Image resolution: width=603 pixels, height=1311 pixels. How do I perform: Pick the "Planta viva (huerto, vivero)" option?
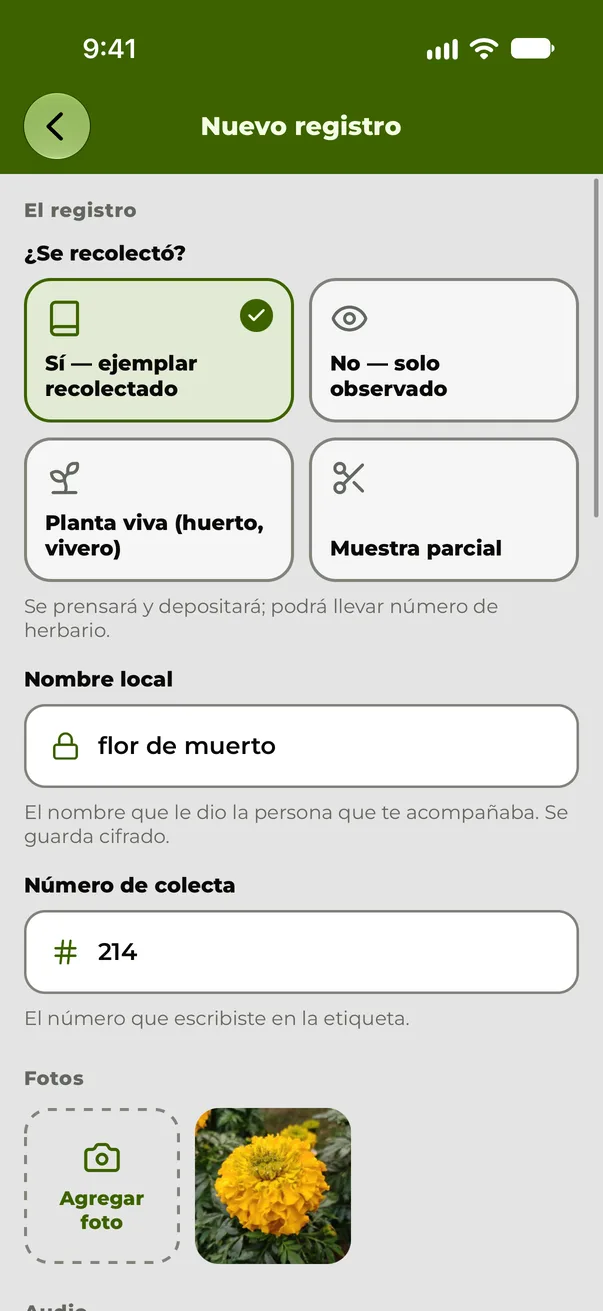point(159,510)
